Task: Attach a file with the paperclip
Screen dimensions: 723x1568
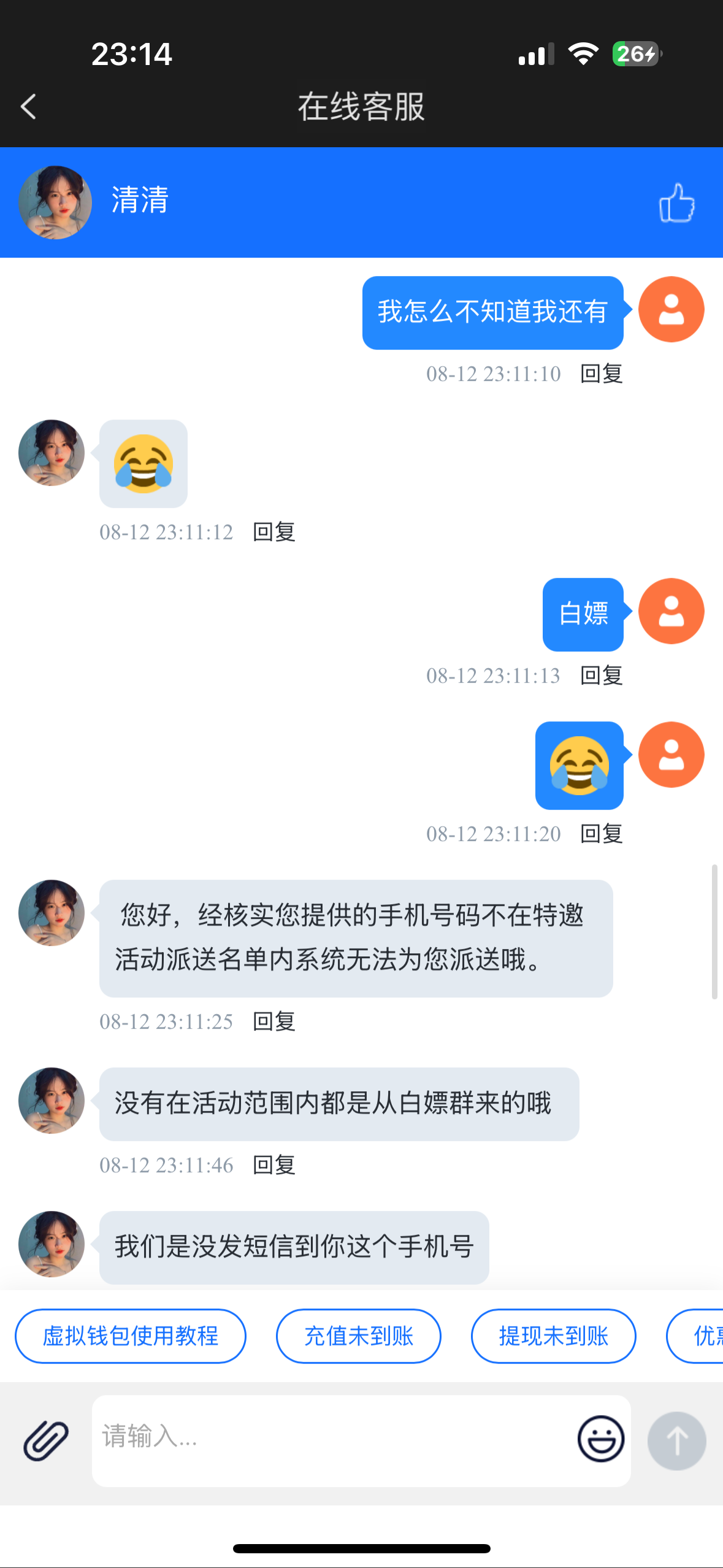Action: point(46,1440)
